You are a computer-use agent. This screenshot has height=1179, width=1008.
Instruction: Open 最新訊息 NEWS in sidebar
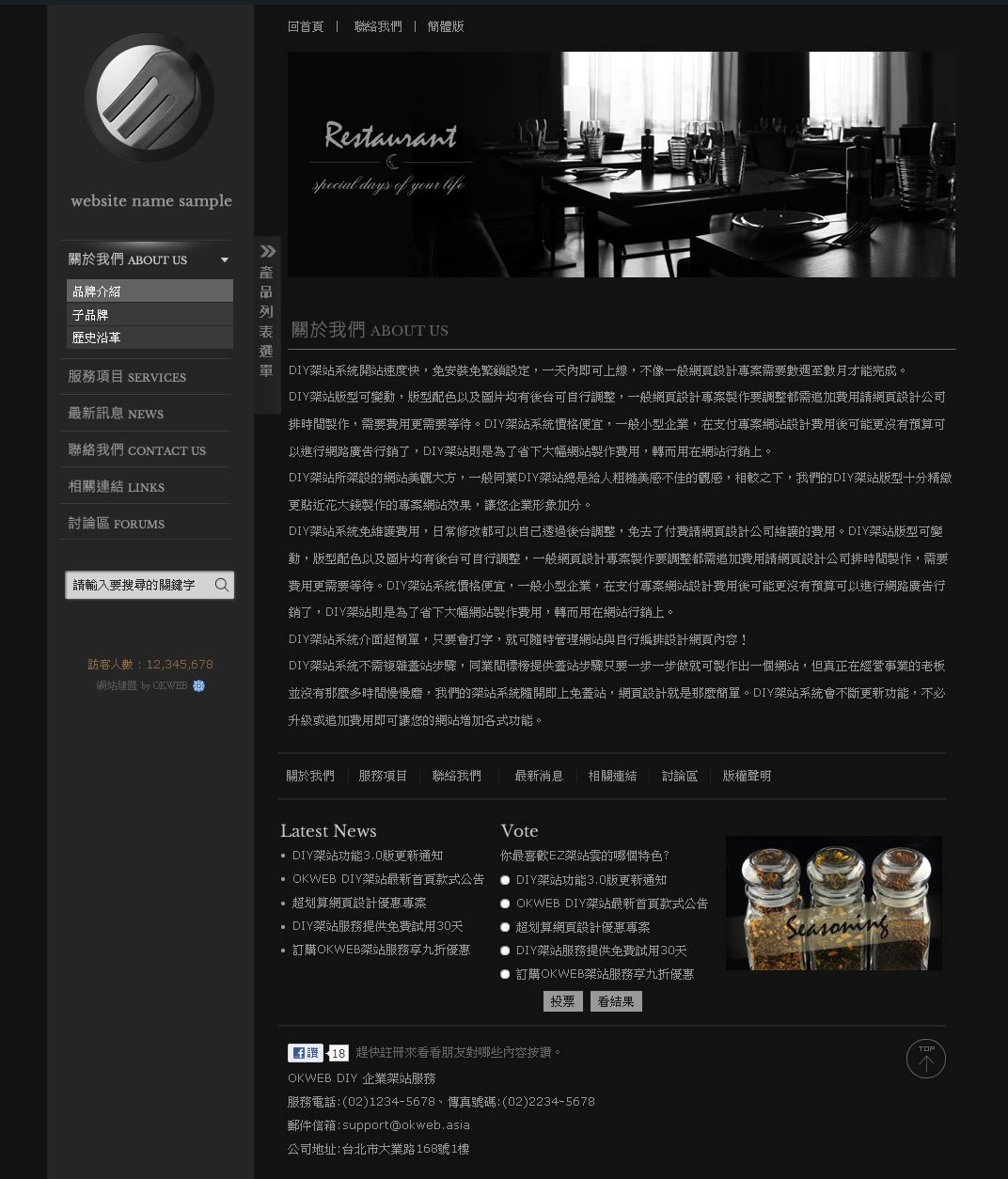click(x=116, y=414)
